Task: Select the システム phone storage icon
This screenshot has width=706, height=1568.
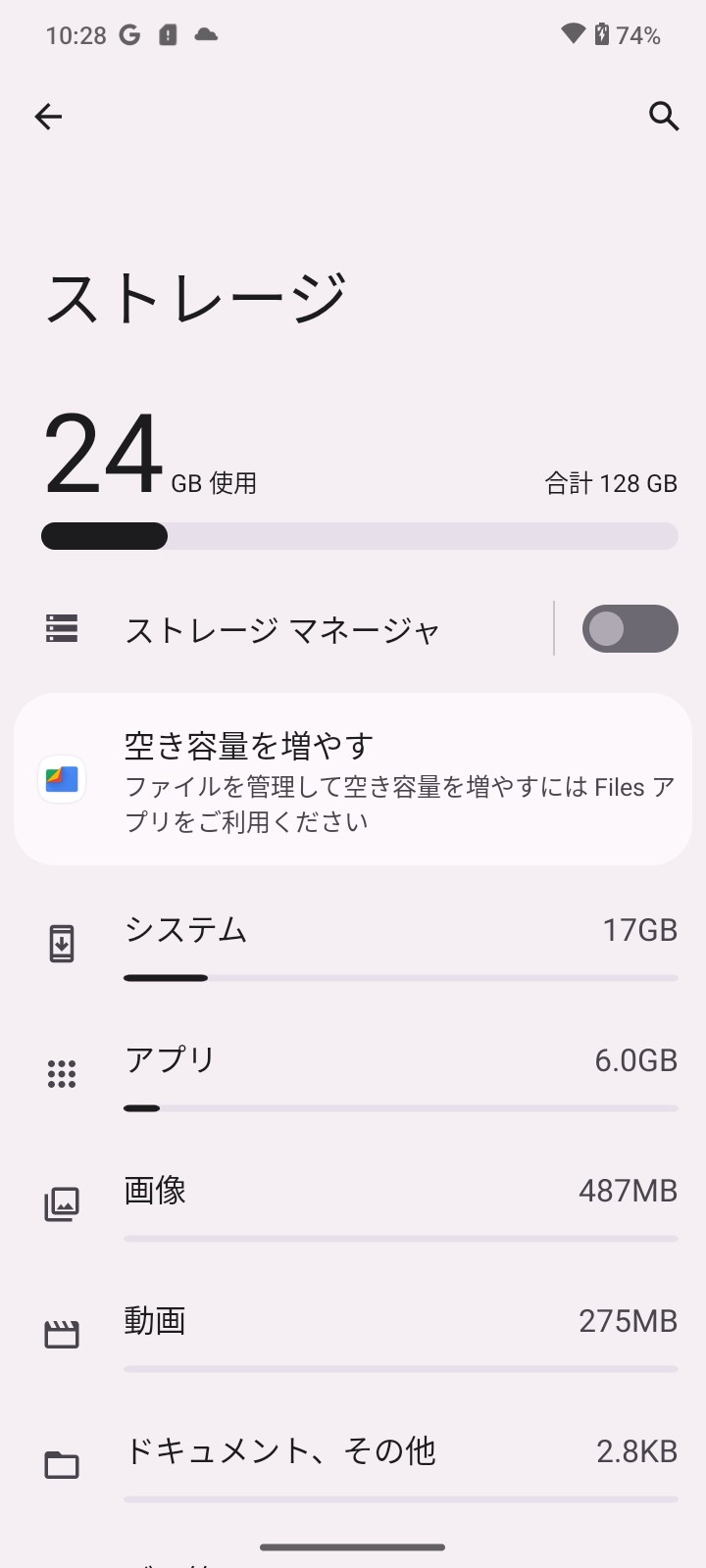Action: pyautogui.click(x=61, y=942)
